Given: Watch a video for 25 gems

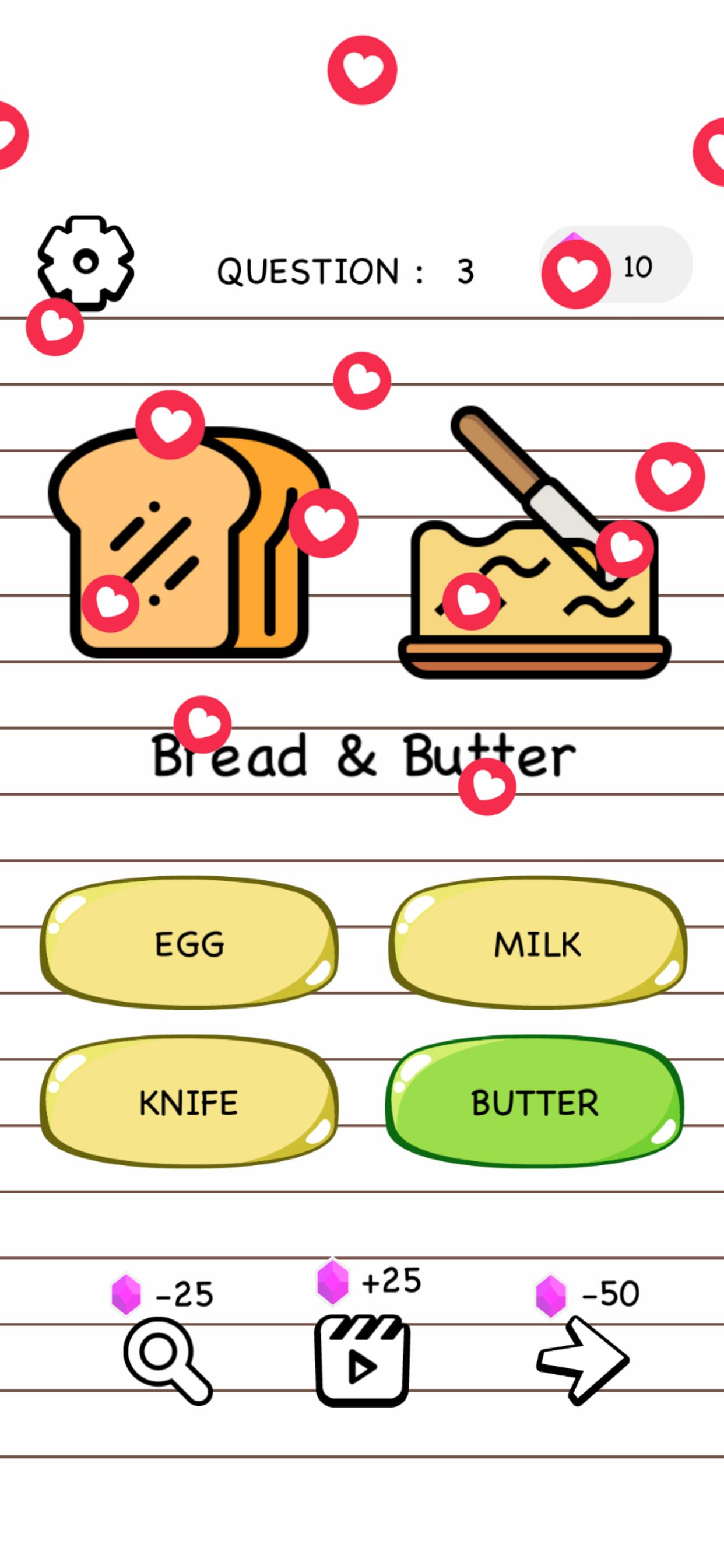Looking at the screenshot, I should click(362, 1361).
